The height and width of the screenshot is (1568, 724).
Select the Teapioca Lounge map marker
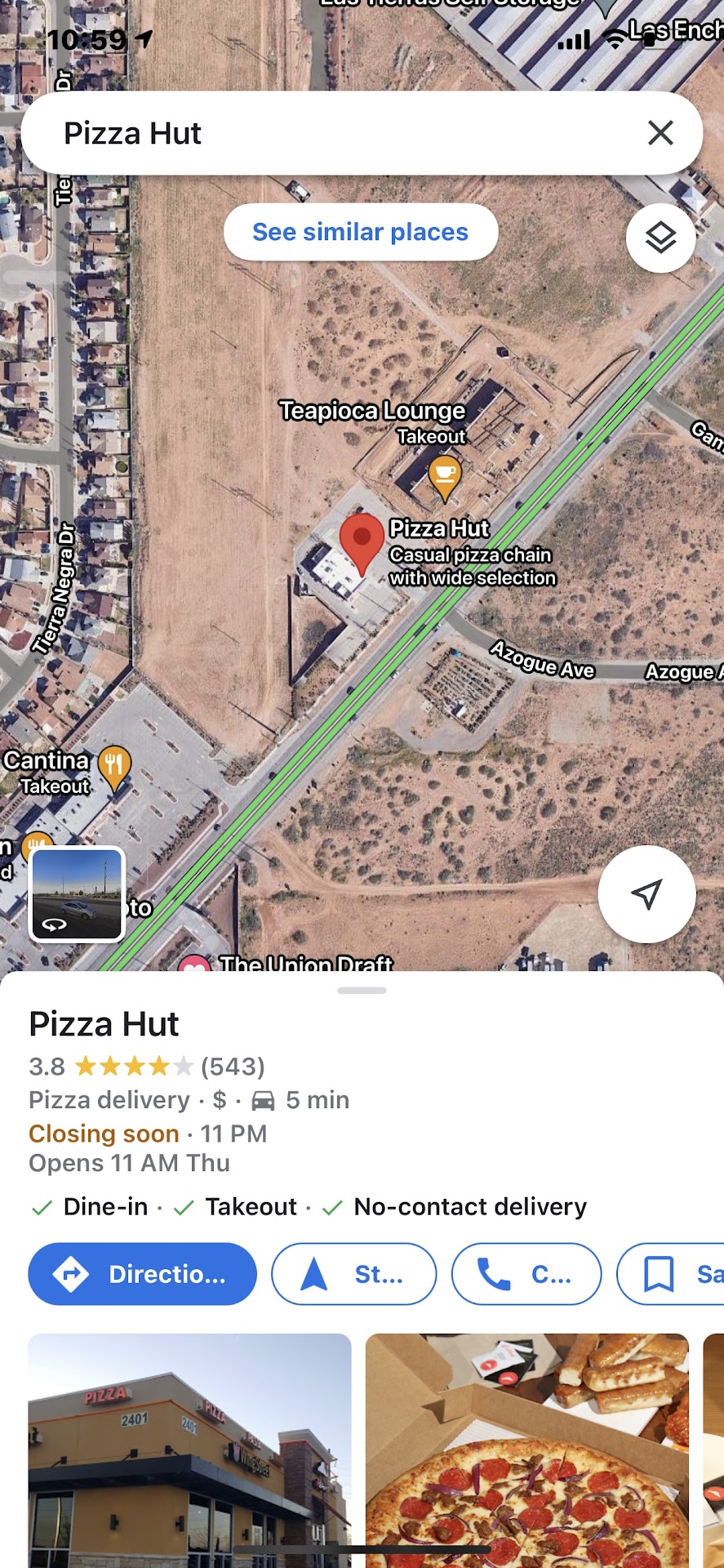(x=445, y=476)
